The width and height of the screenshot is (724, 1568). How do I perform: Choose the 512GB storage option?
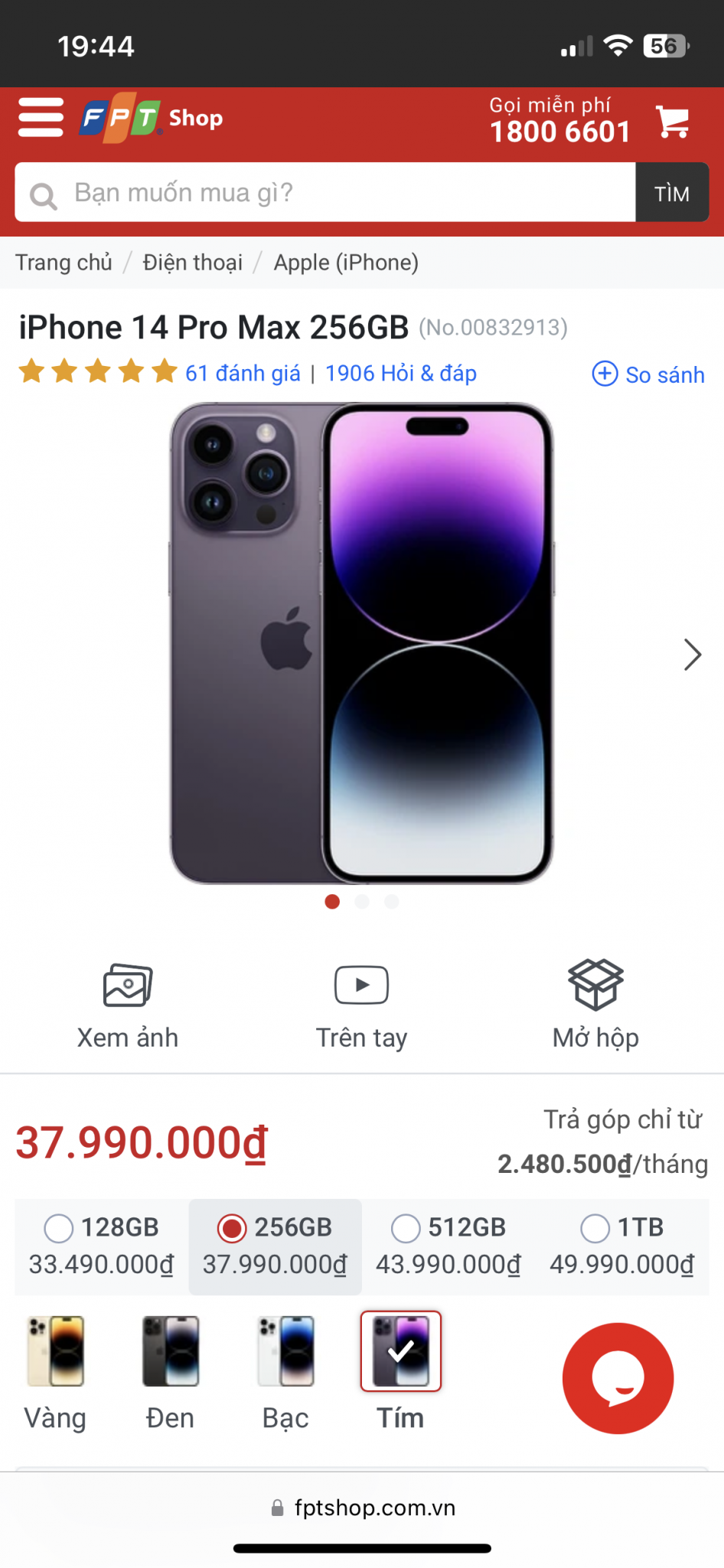point(448,1246)
